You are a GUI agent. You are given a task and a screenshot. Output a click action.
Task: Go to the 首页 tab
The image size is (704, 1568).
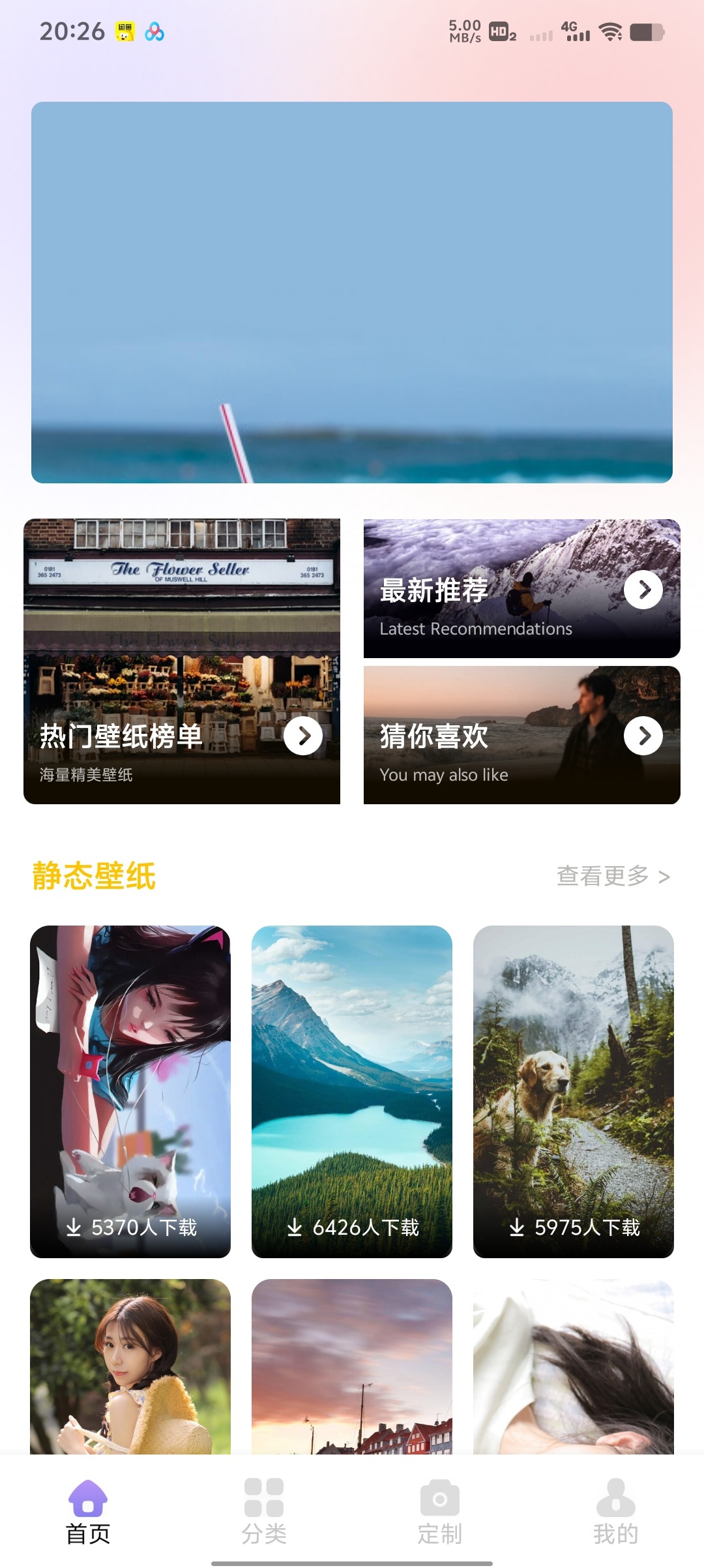[88, 1512]
